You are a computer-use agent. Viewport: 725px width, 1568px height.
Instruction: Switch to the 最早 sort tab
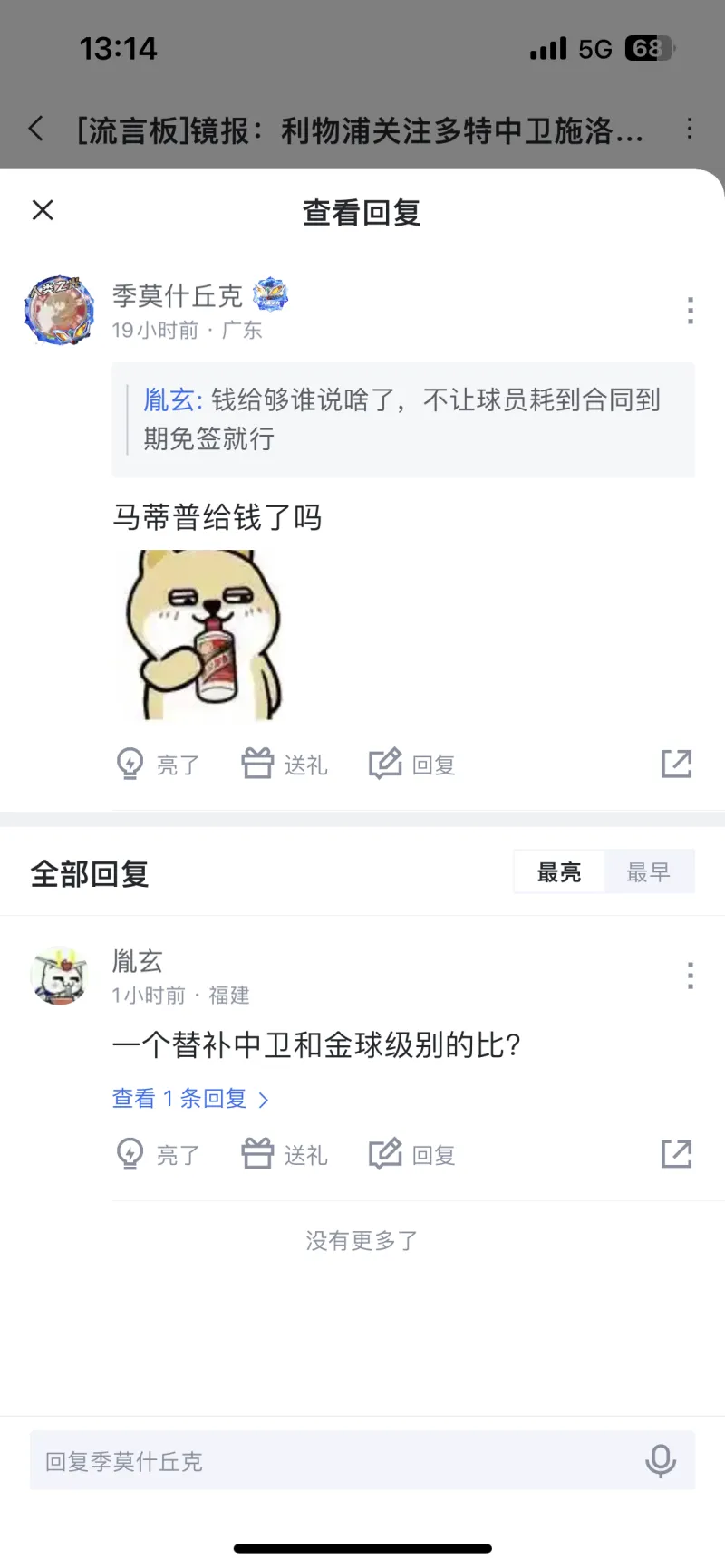click(x=648, y=872)
